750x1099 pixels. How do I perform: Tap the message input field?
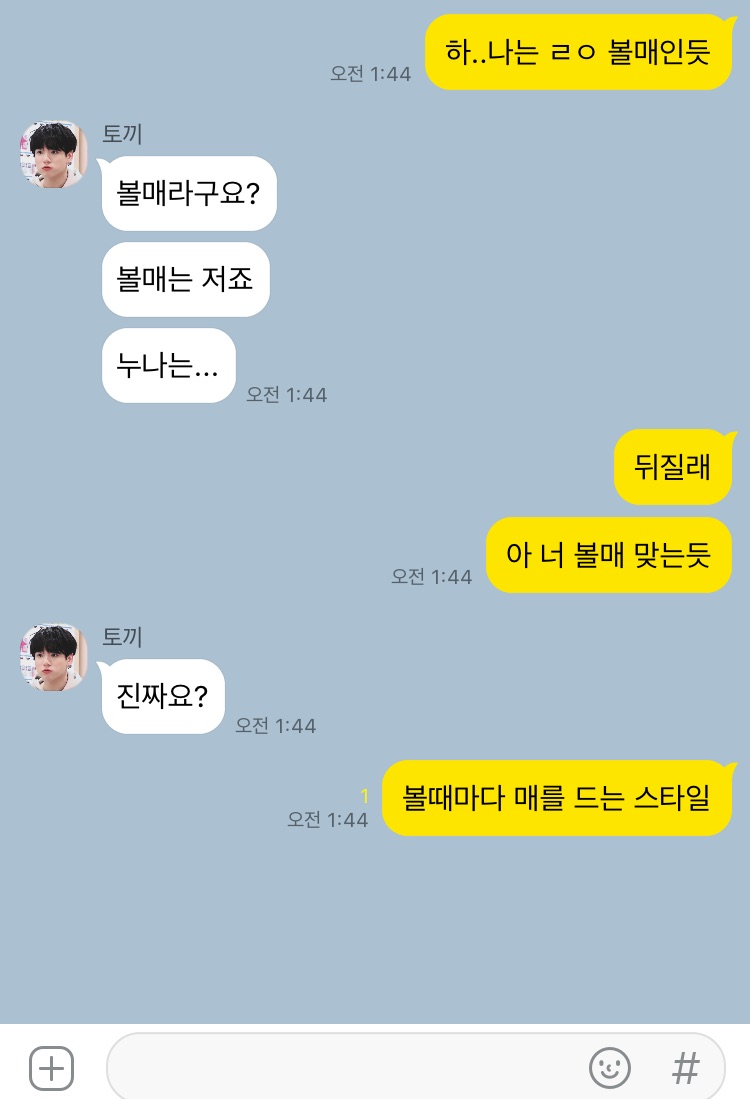point(340,1068)
